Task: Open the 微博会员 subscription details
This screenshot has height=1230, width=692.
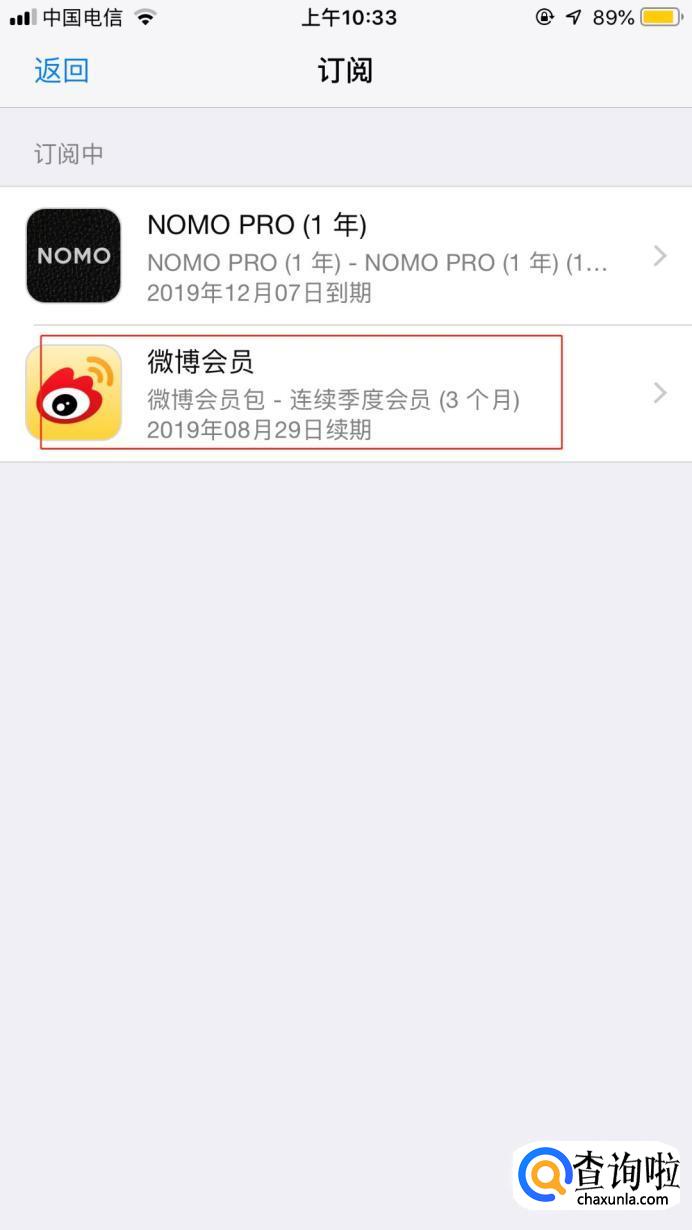Action: click(x=346, y=394)
